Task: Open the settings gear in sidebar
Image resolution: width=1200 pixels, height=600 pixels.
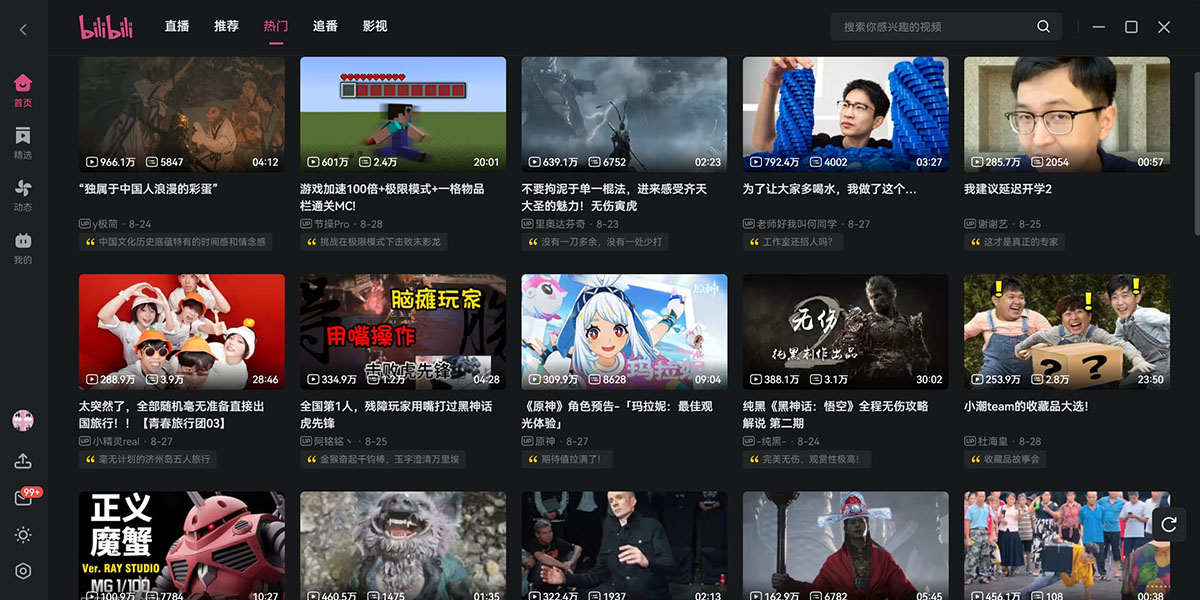Action: [23, 571]
